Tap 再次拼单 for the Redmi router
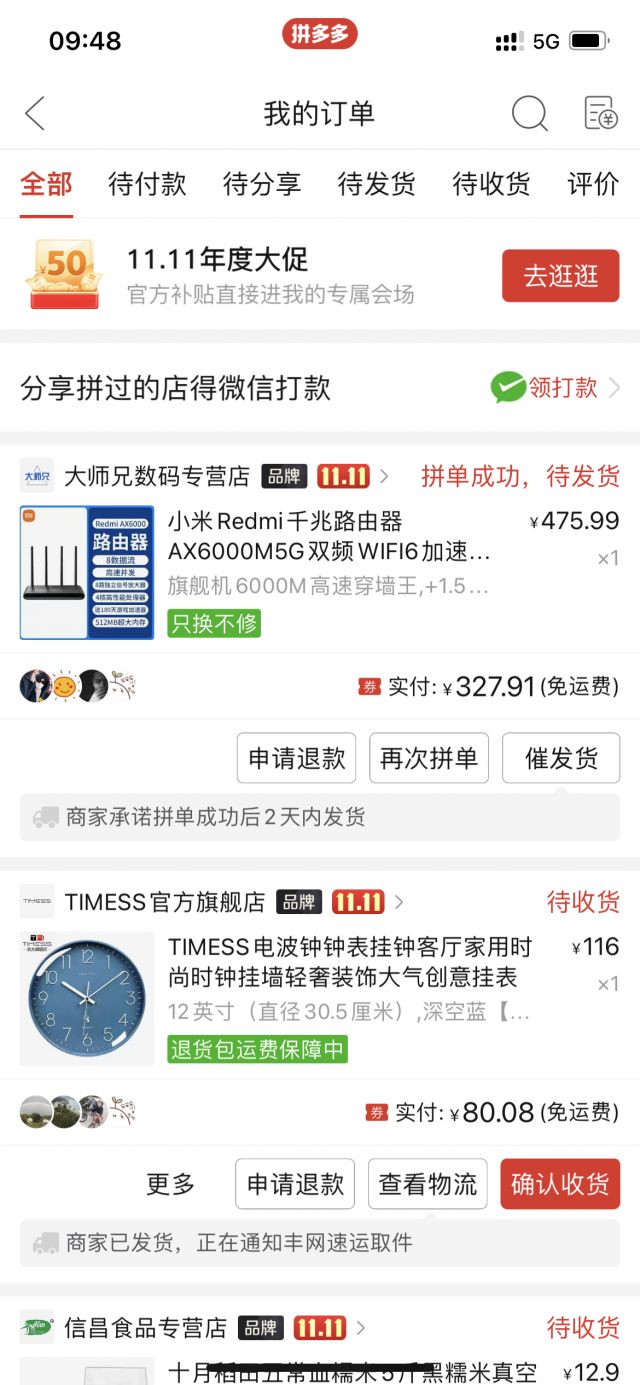The width and height of the screenshot is (640, 1385). point(429,758)
